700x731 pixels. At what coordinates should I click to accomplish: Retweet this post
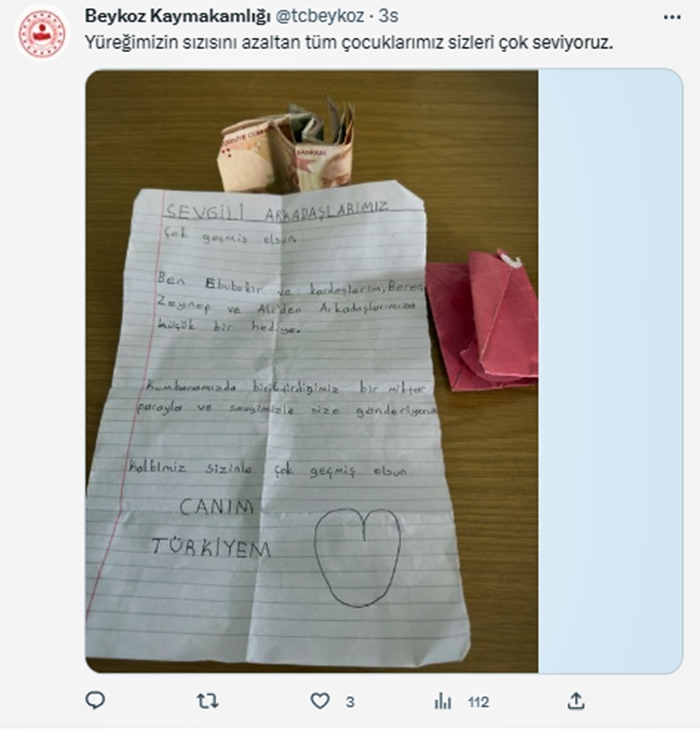click(x=208, y=701)
